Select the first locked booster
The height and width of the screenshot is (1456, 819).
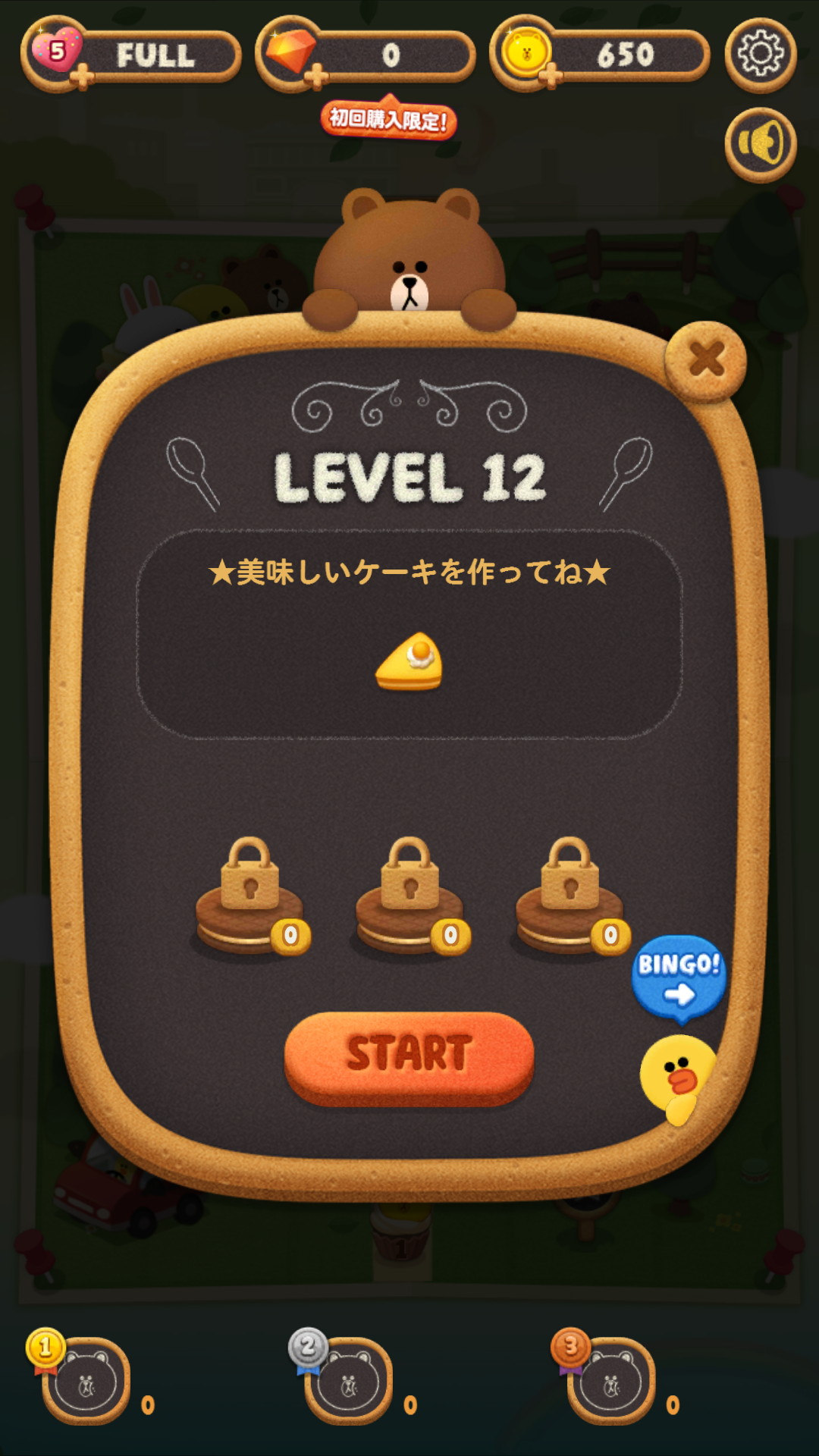click(x=250, y=899)
